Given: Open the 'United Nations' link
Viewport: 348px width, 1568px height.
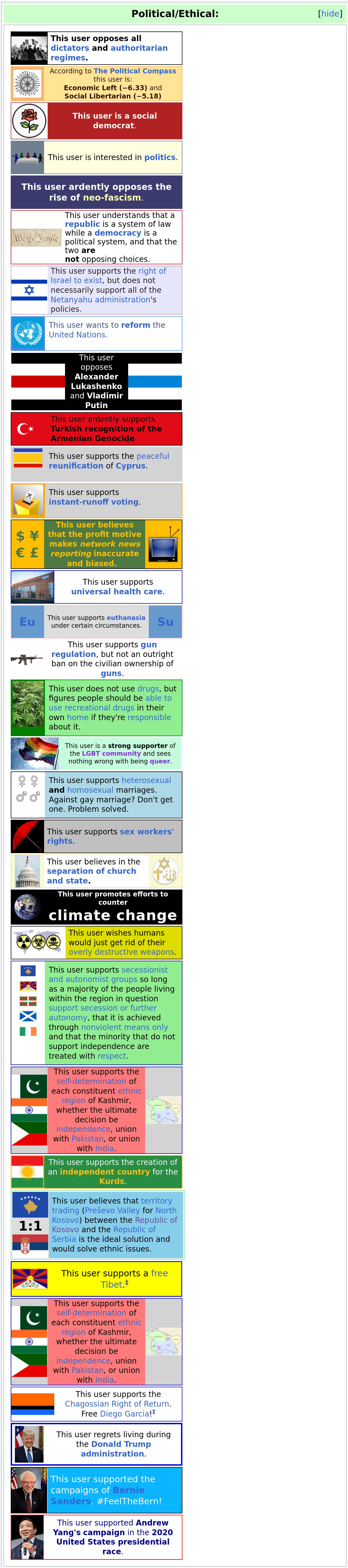Looking at the screenshot, I should (x=77, y=335).
